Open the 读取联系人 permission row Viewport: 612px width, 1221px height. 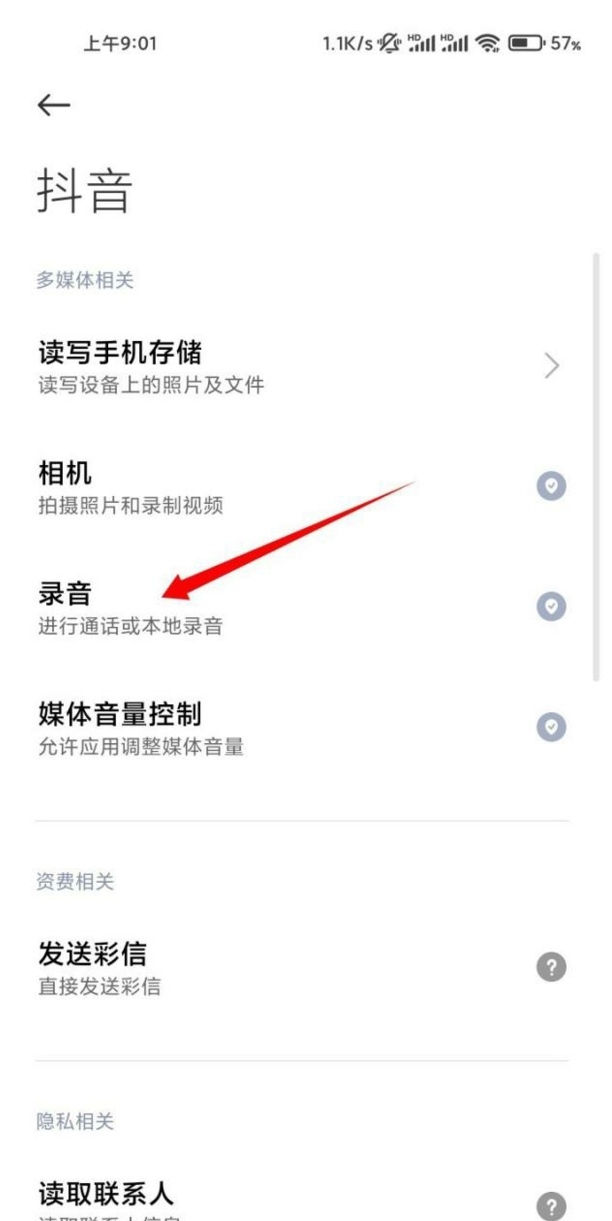point(300,1200)
